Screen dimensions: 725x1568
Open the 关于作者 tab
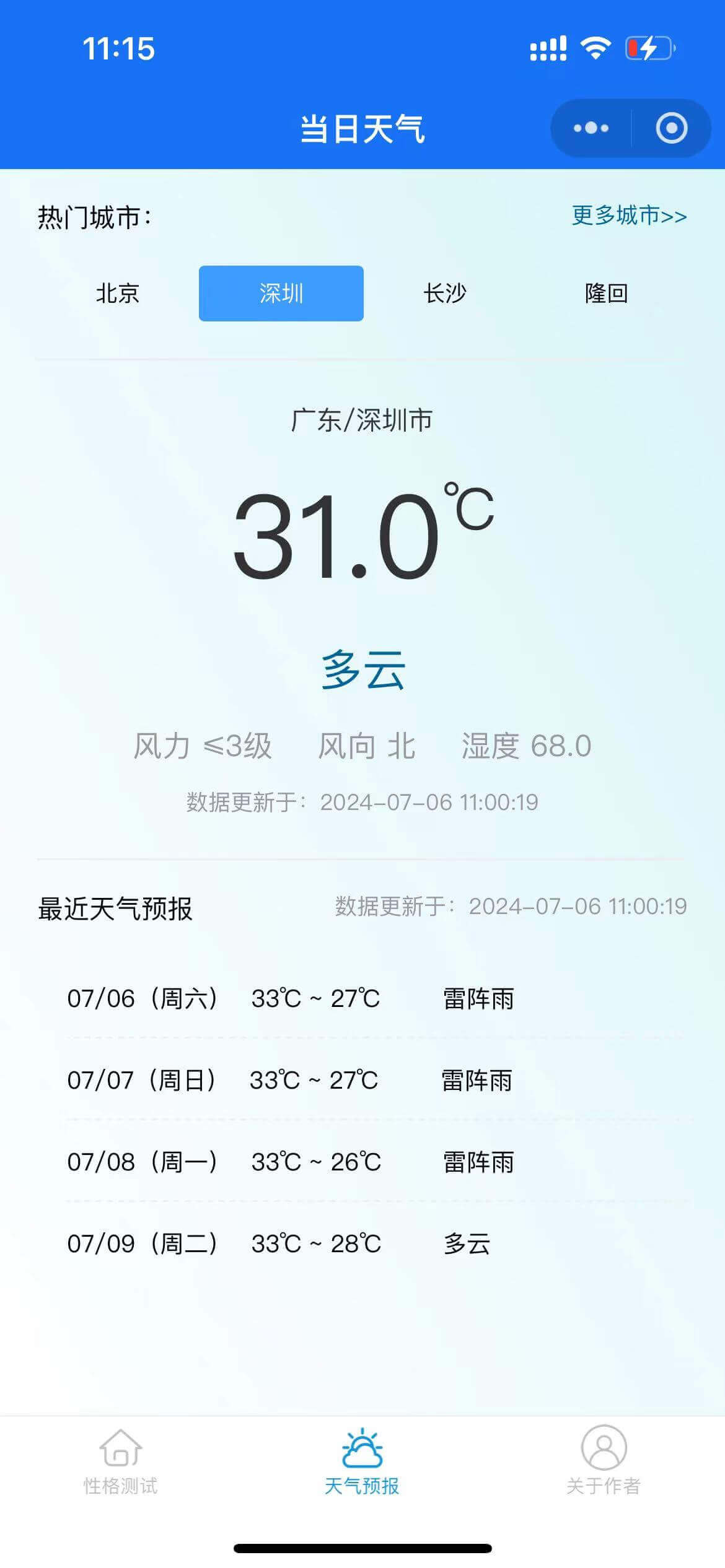pos(604,1461)
